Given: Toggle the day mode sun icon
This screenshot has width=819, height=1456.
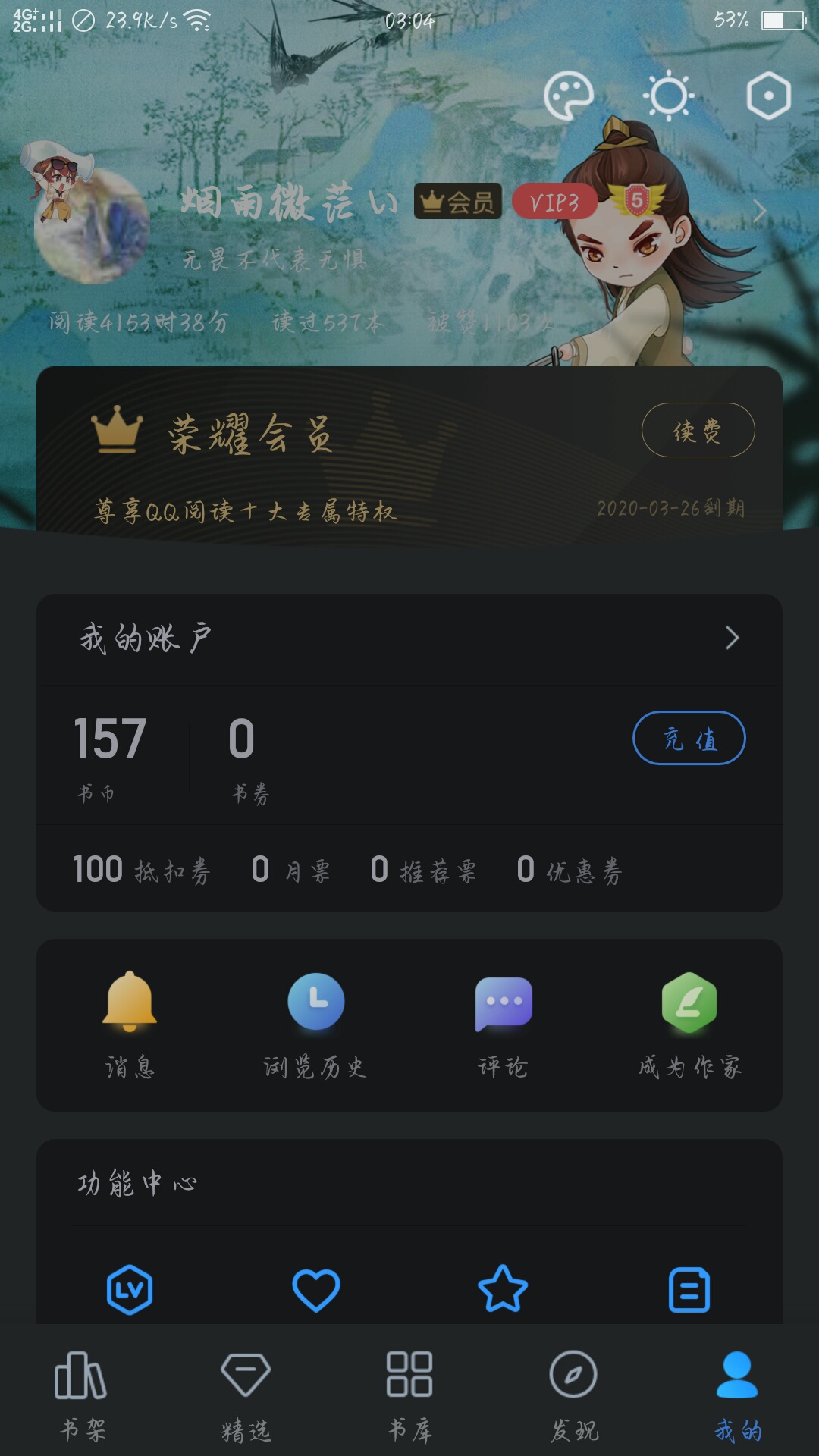Looking at the screenshot, I should click(x=668, y=96).
